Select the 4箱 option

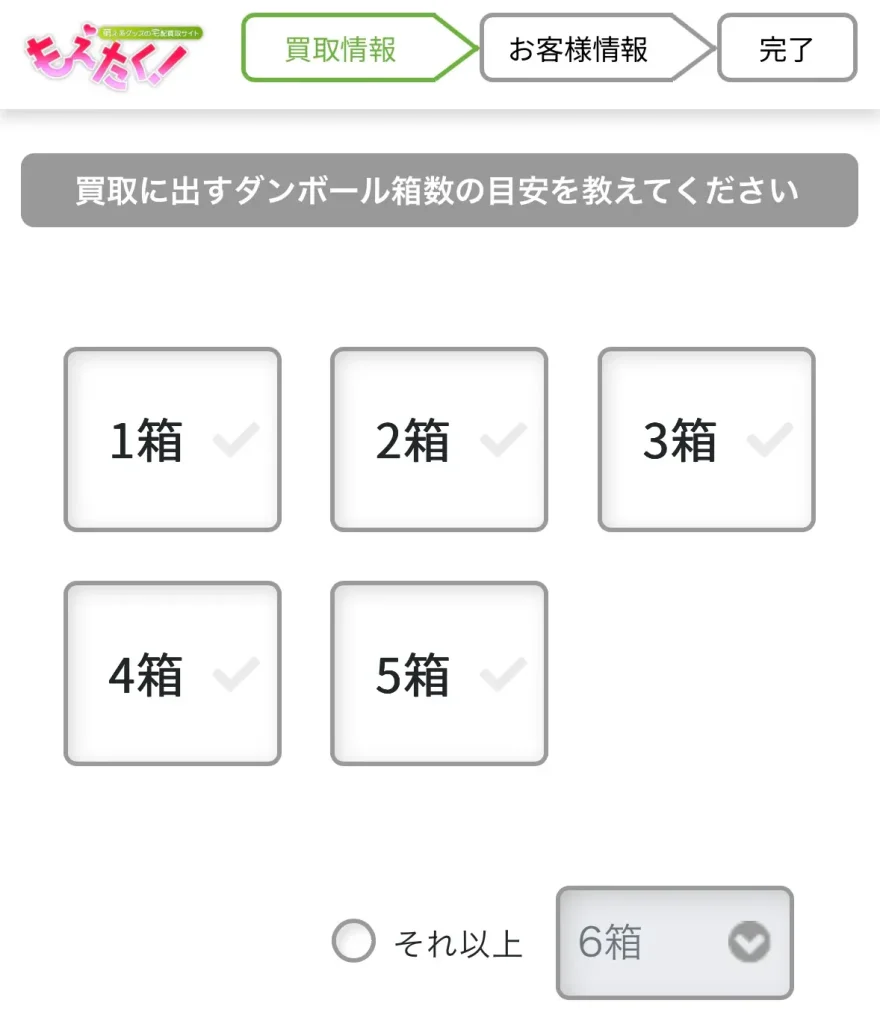pos(172,673)
